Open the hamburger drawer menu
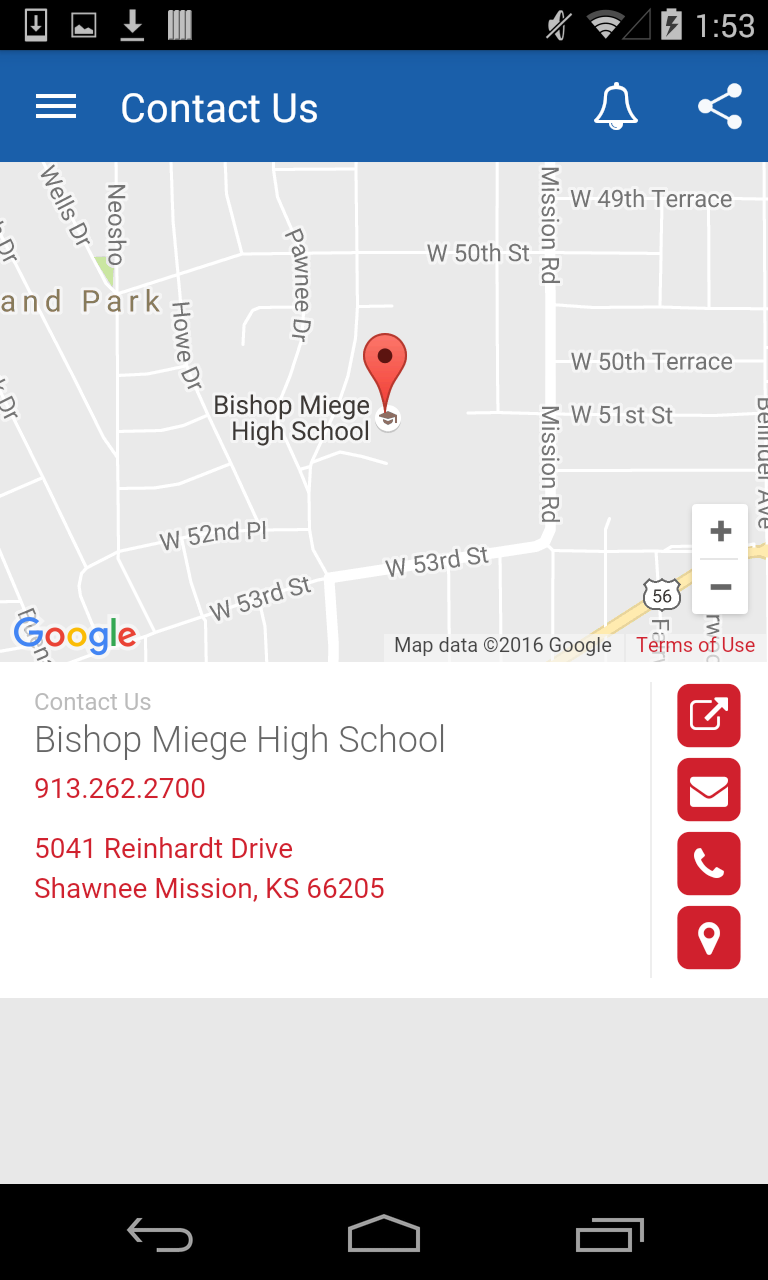The width and height of the screenshot is (768, 1280). (x=56, y=107)
